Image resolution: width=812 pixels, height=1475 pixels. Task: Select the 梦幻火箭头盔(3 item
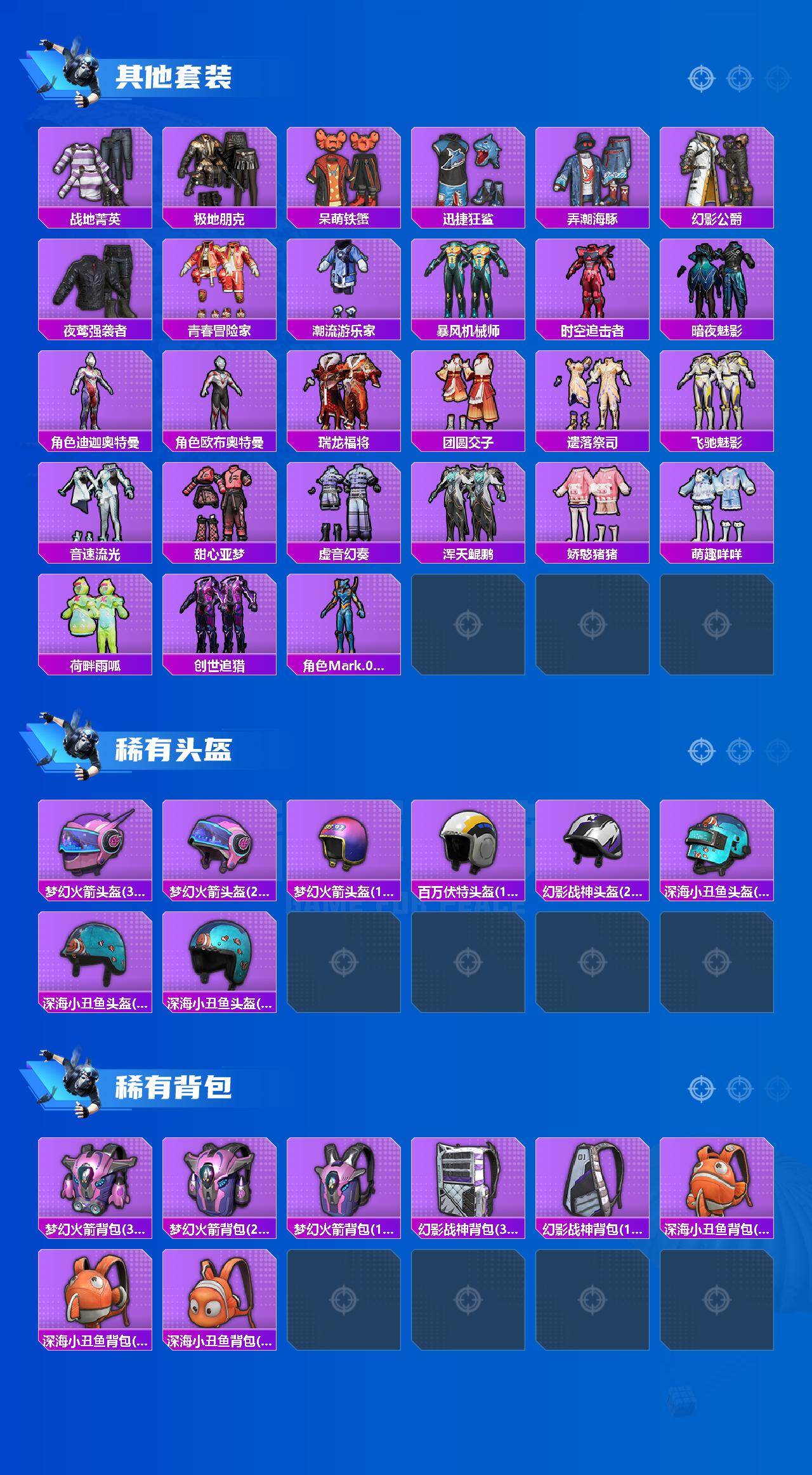pos(94,850)
